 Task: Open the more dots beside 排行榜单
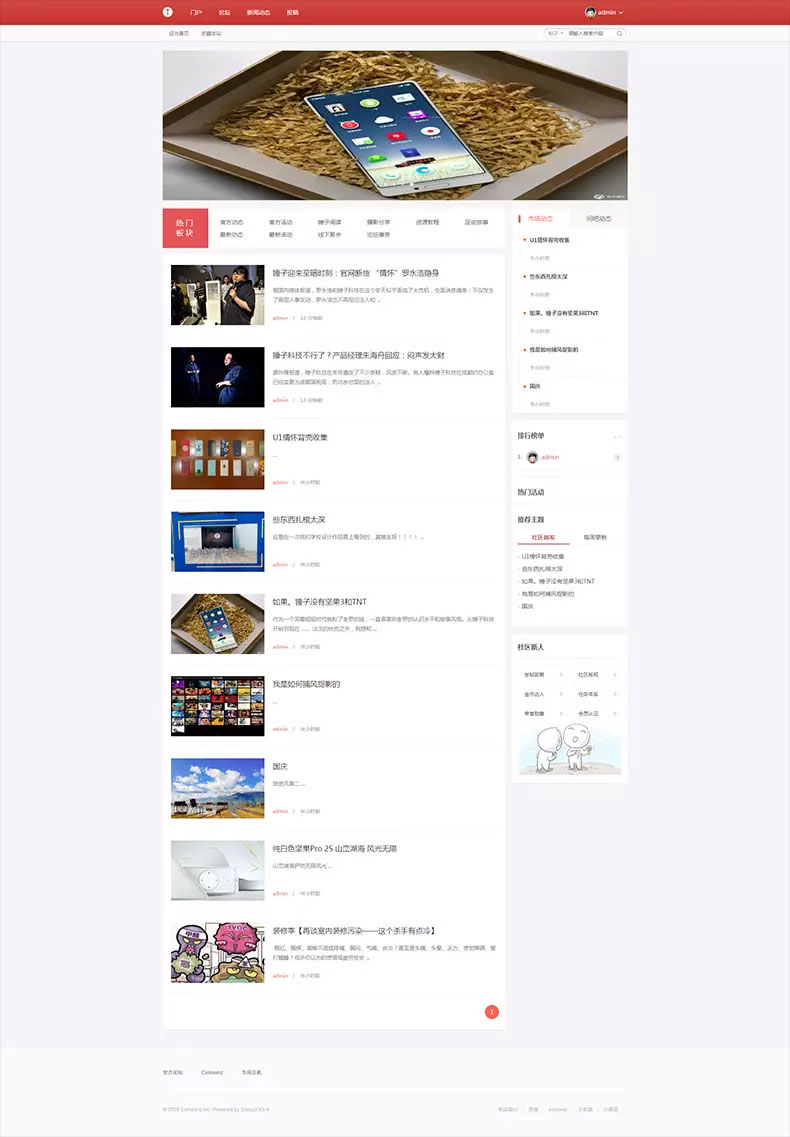coord(617,436)
